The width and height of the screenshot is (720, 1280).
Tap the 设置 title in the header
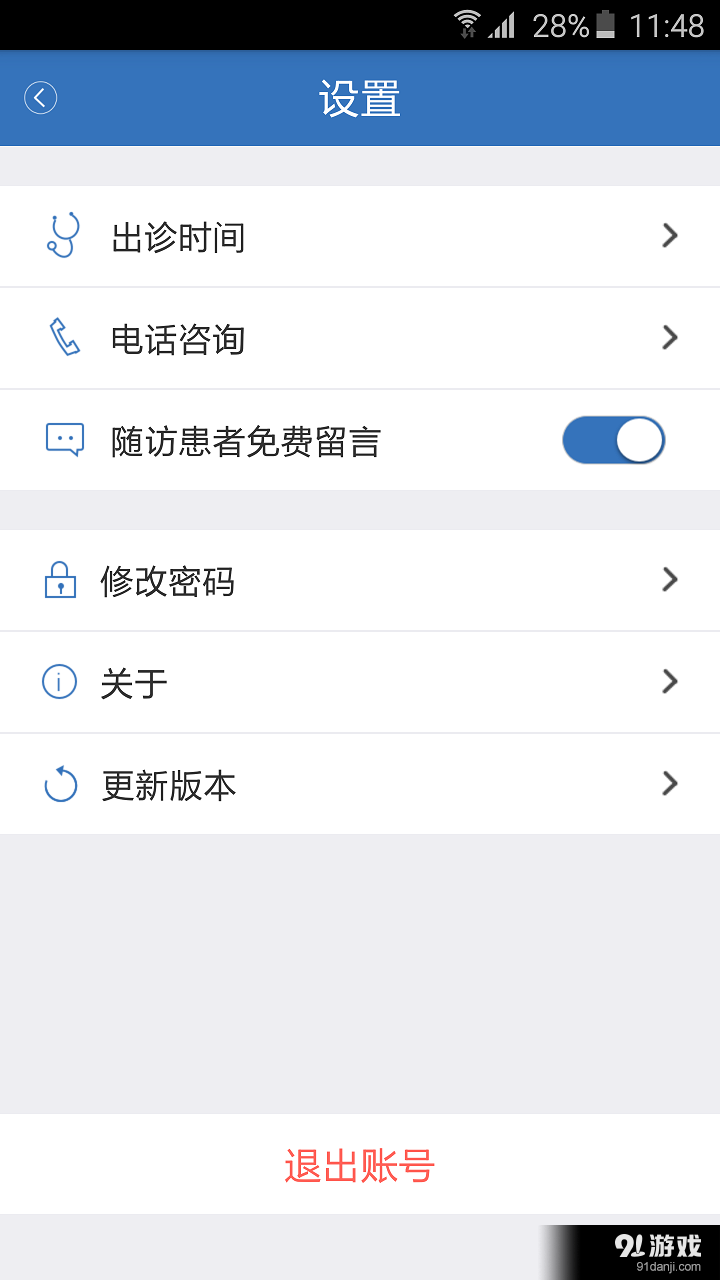360,97
